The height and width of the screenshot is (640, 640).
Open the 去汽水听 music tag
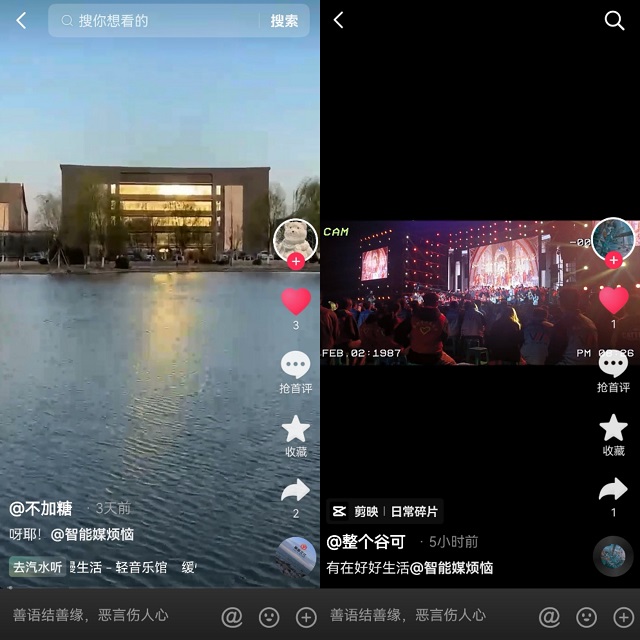coord(38,567)
